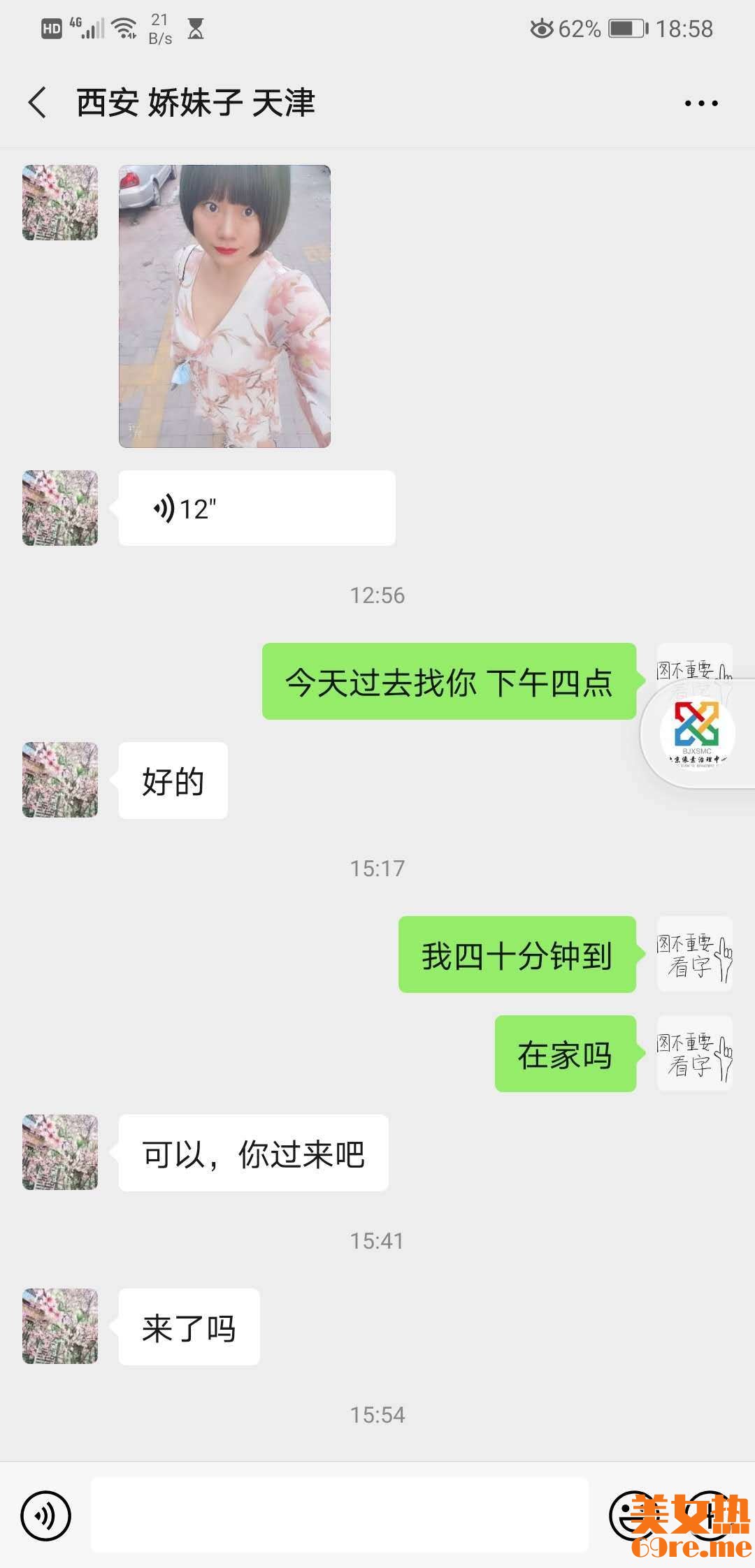
Task: Tap the message input field
Action: coord(339,1515)
